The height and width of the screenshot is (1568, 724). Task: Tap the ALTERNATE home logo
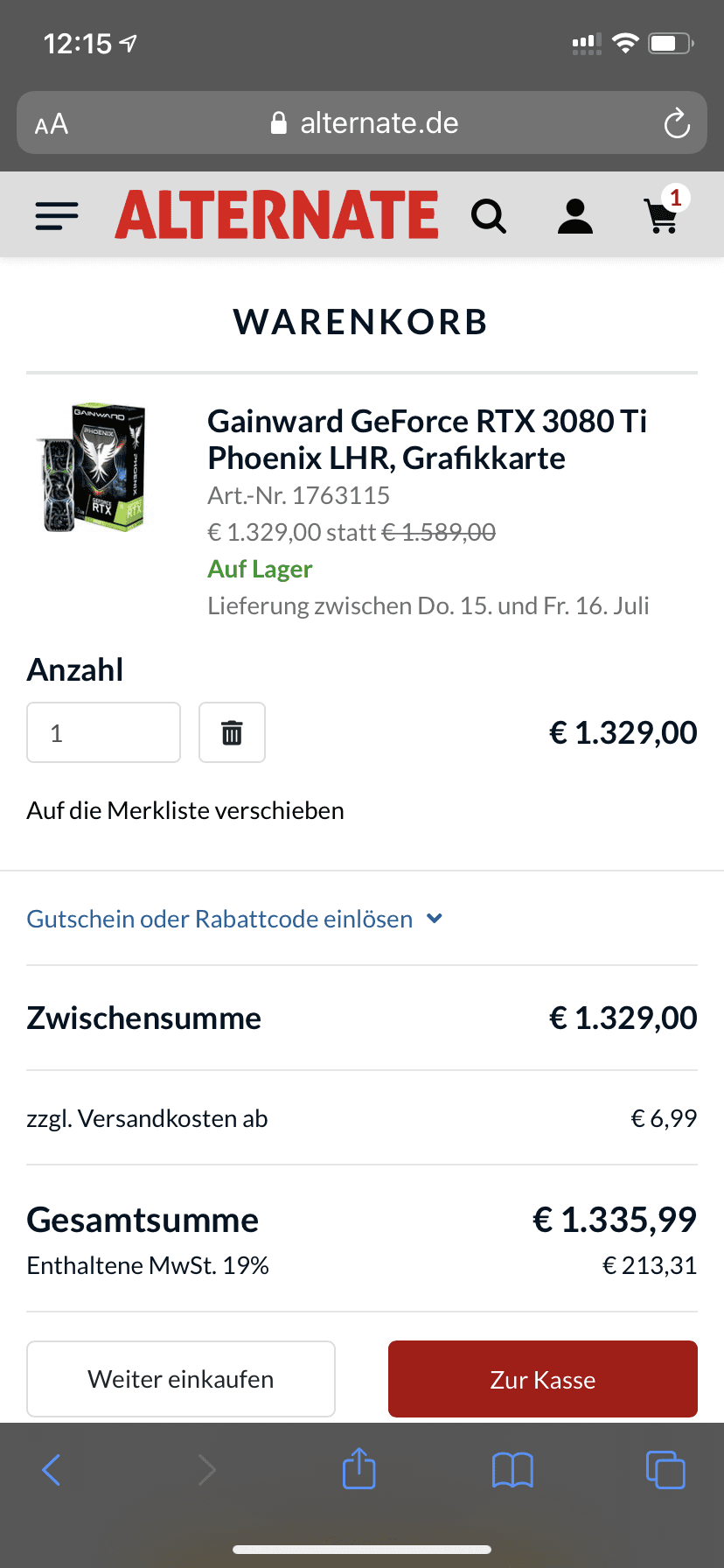point(276,215)
